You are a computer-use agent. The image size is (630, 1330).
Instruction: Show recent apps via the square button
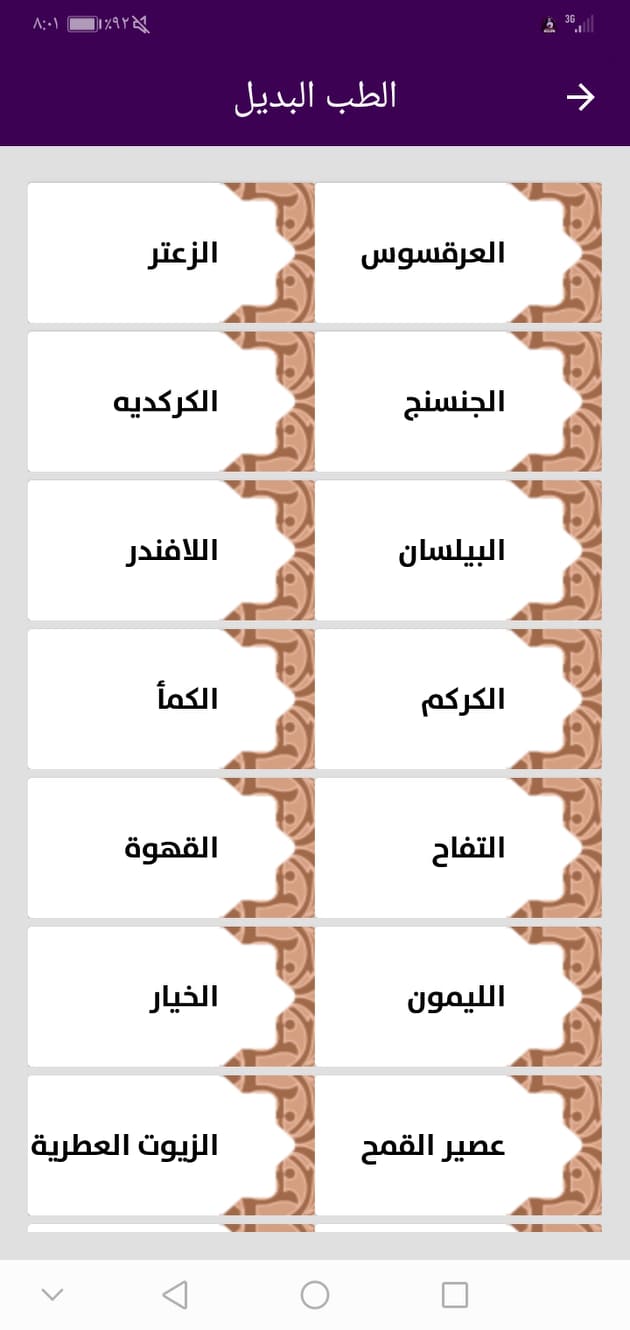pos(455,1295)
